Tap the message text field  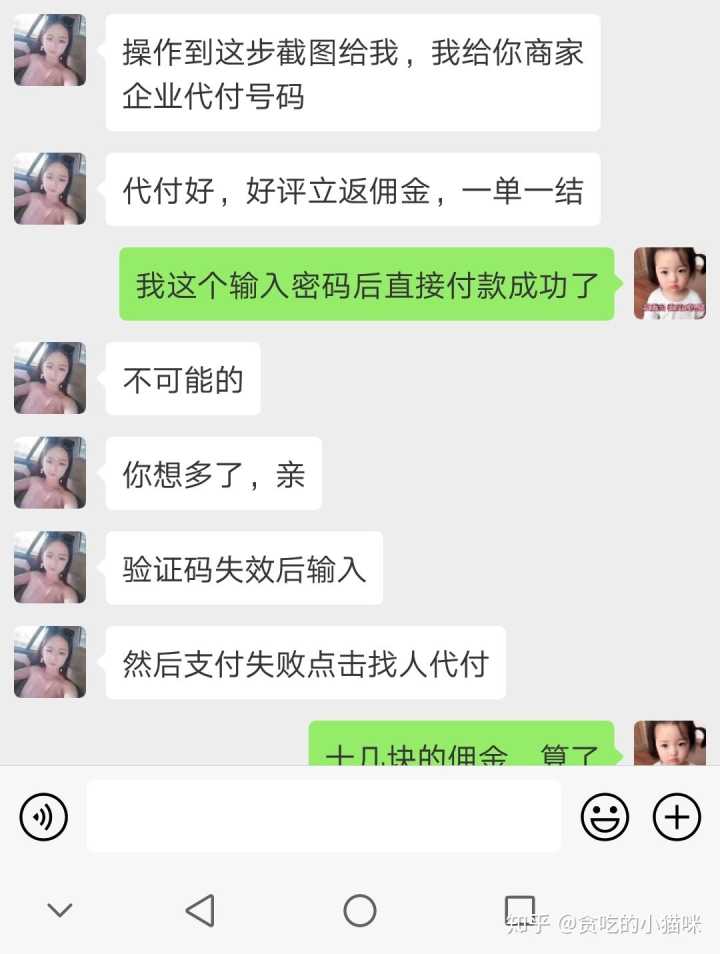323,816
